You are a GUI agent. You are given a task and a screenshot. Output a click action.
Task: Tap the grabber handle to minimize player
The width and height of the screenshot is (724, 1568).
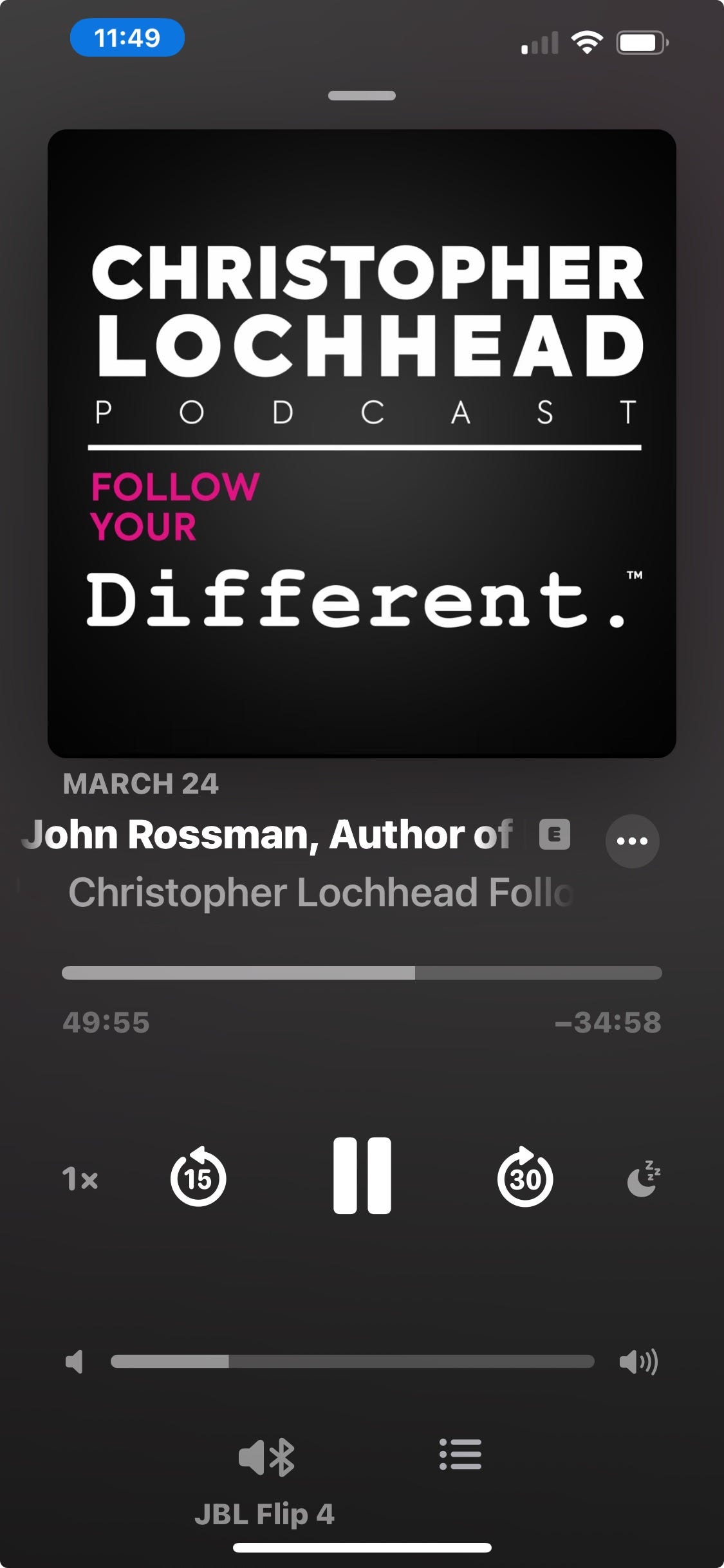pyautogui.click(x=362, y=96)
